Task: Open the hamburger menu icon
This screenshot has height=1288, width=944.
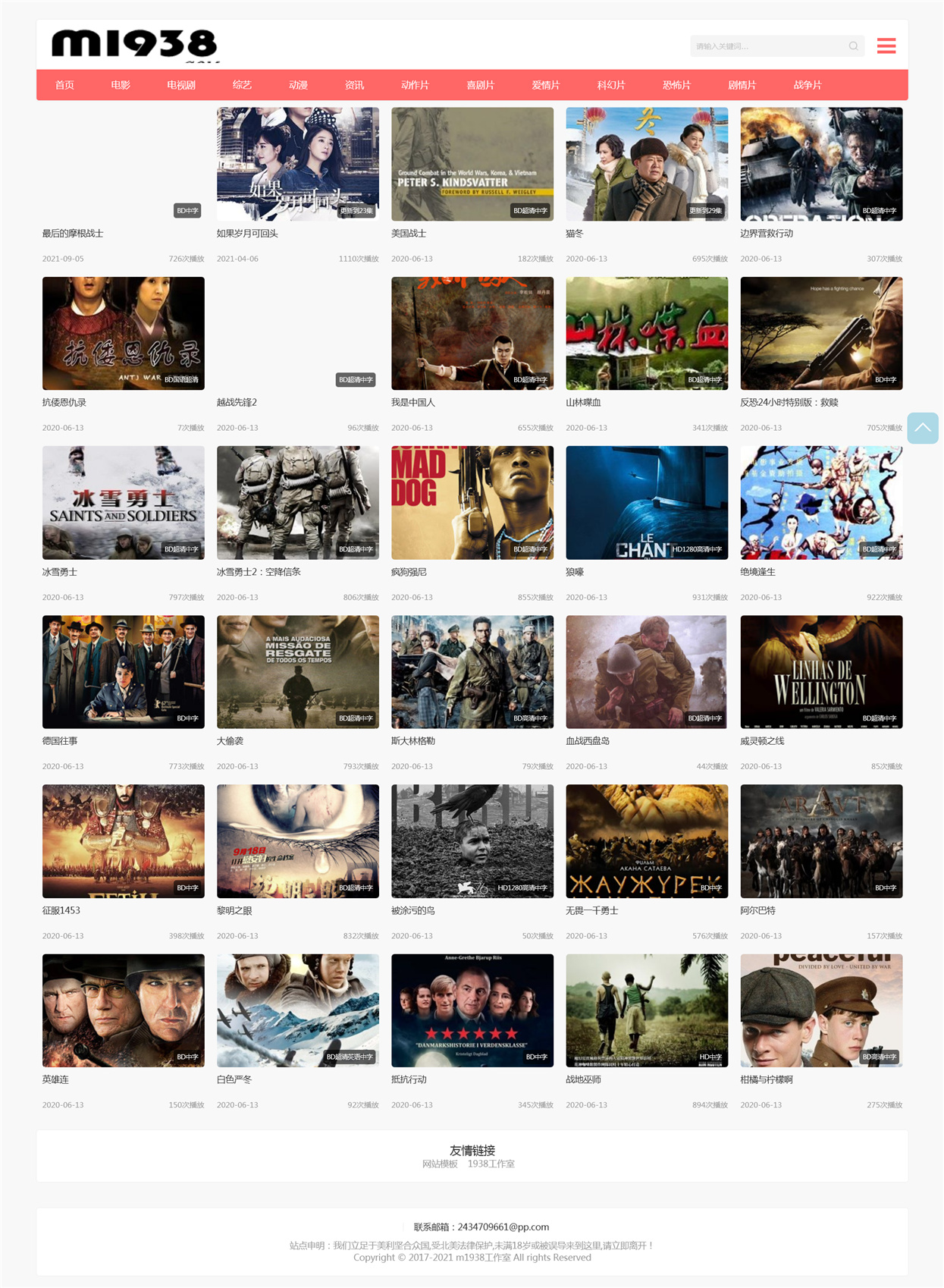Action: [x=886, y=46]
